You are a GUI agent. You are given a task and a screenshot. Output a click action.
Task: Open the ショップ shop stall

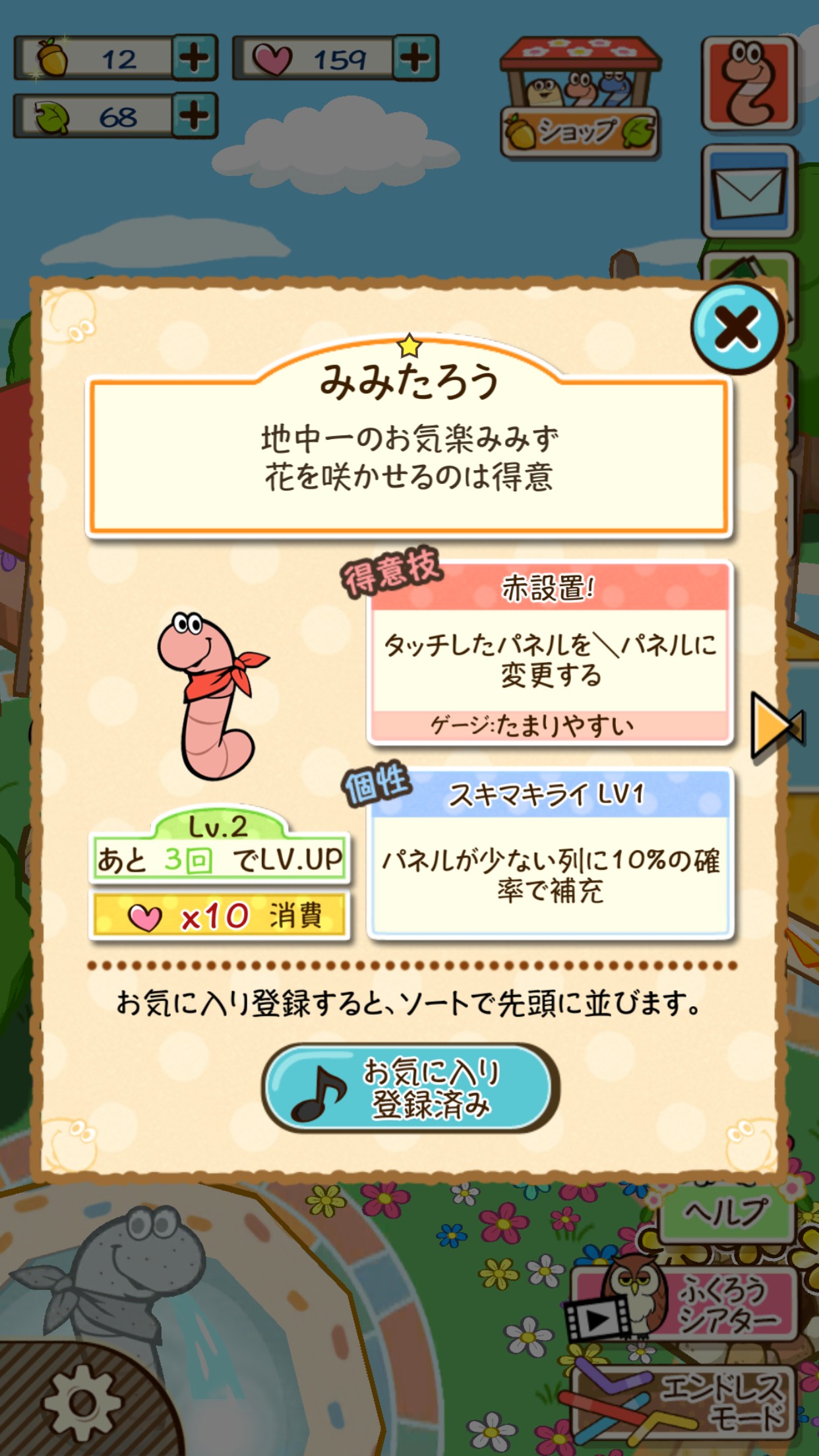[x=580, y=99]
